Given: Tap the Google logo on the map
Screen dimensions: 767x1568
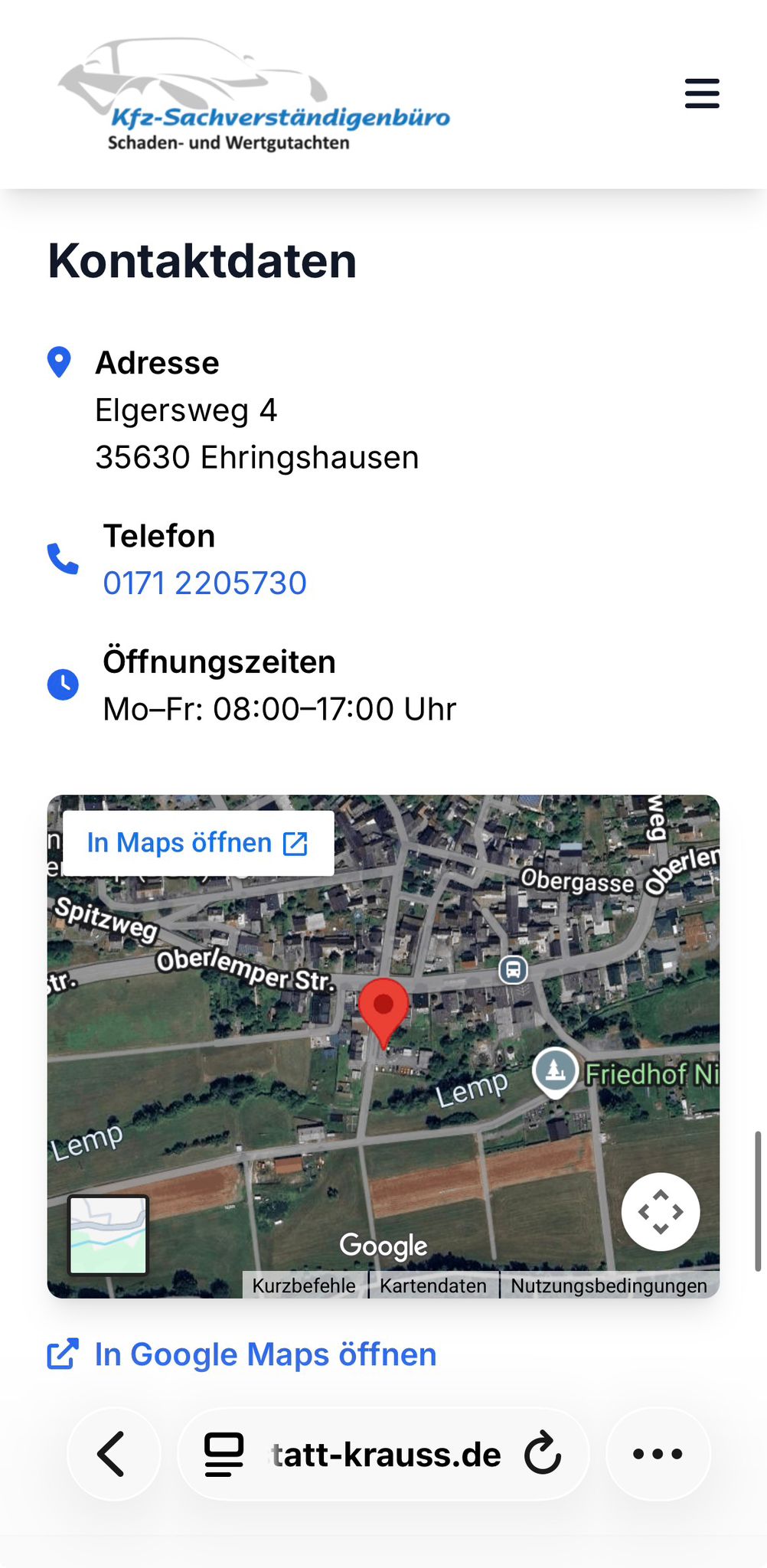Looking at the screenshot, I should 384,1246.
